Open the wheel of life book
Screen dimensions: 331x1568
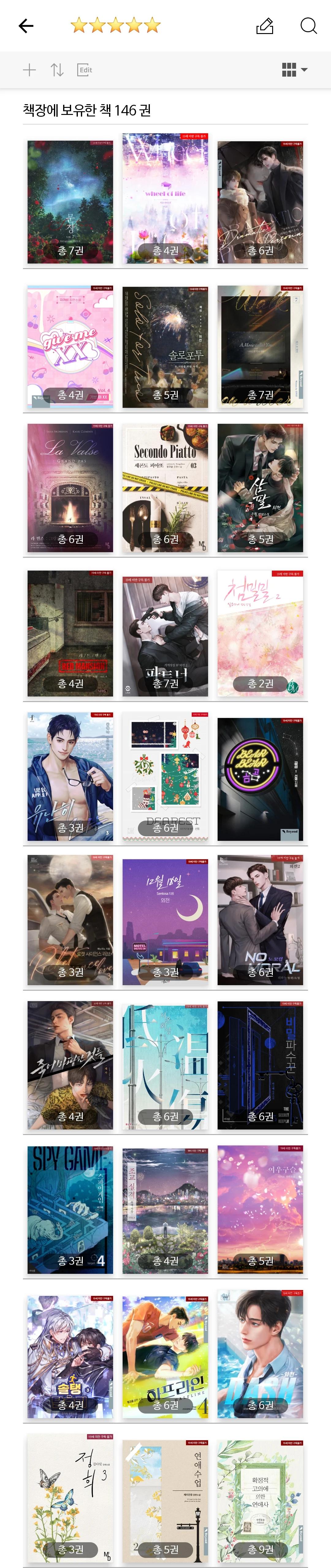(165, 199)
